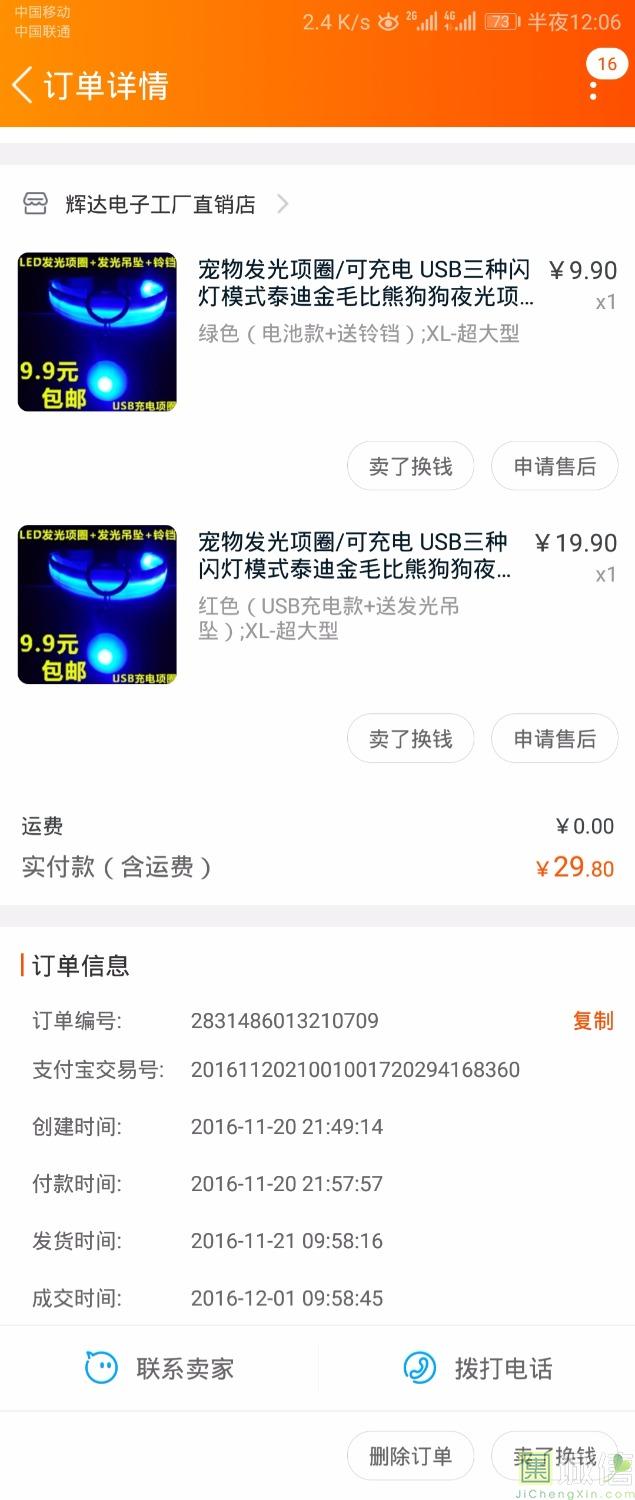
Task: Delete this order with 删除订单
Action: coord(410,1456)
